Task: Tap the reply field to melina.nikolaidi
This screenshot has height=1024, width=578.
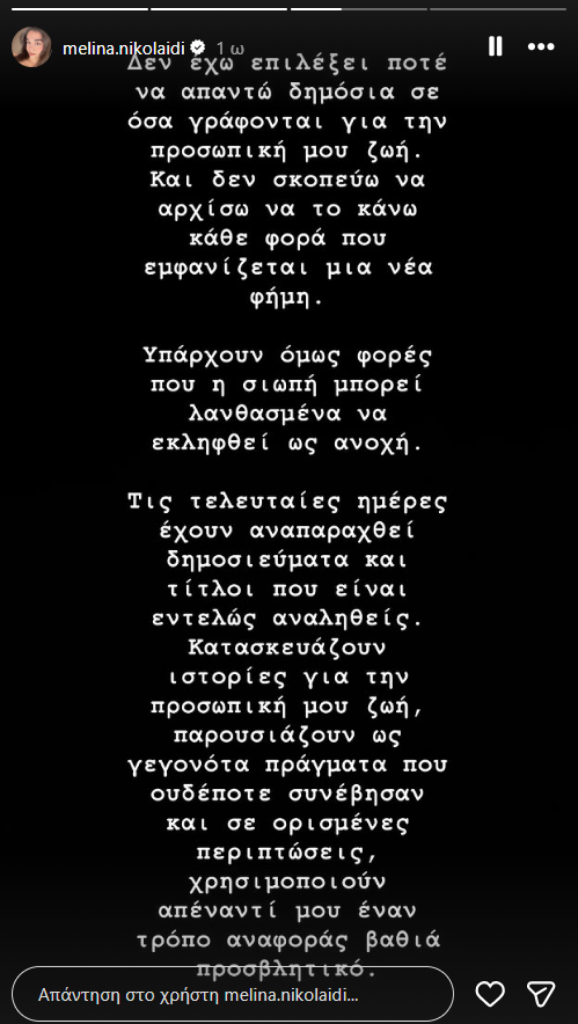Action: pos(233,994)
